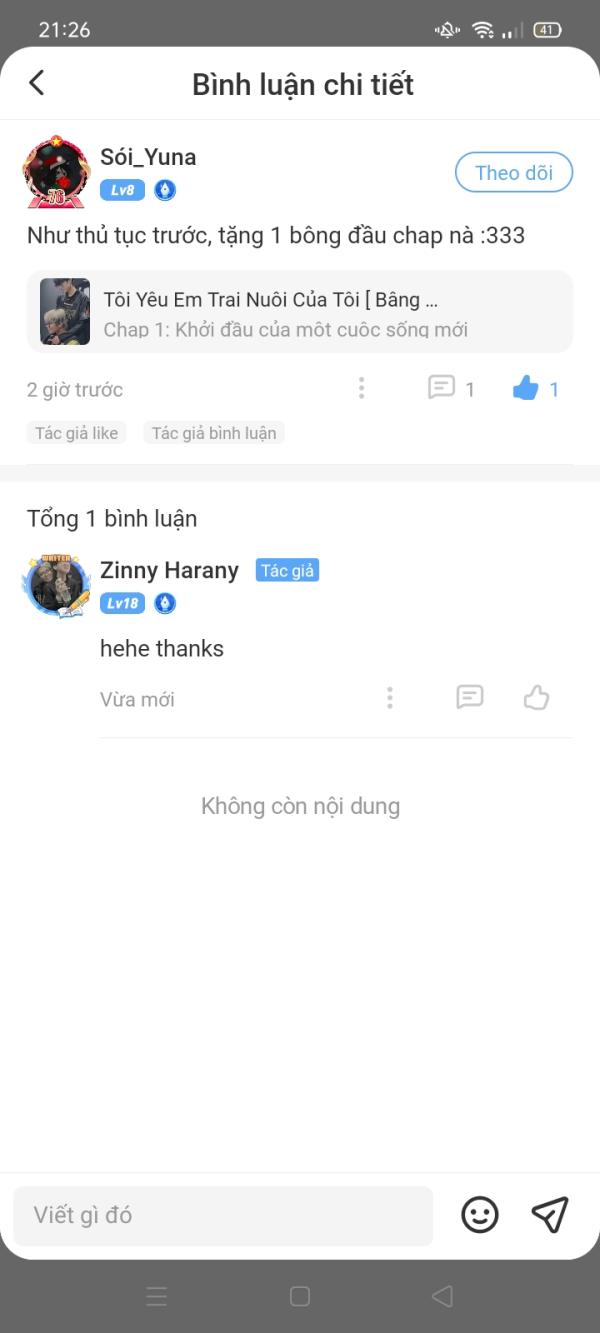This screenshot has height=1333, width=600.
Task: Tap the system home button
Action: point(300,1297)
